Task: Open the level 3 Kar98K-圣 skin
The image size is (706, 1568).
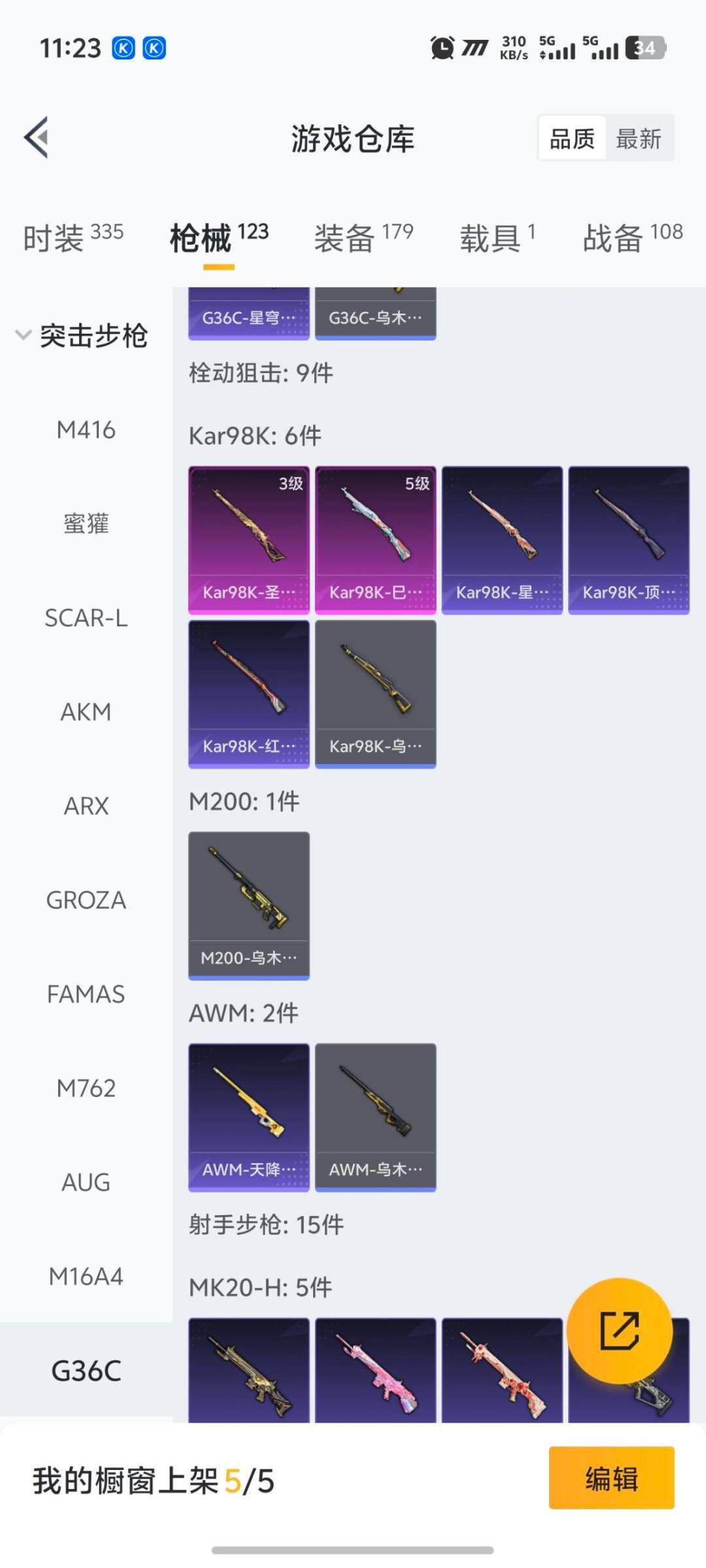Action: click(248, 540)
